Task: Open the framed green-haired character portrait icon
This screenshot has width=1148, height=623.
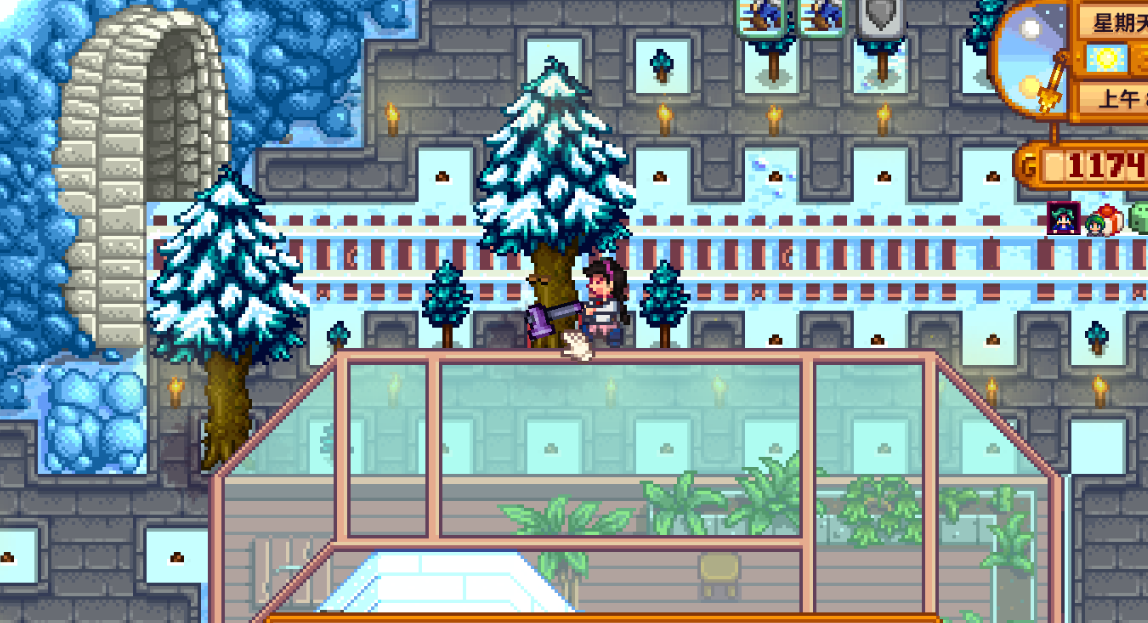Action: [x=1062, y=218]
